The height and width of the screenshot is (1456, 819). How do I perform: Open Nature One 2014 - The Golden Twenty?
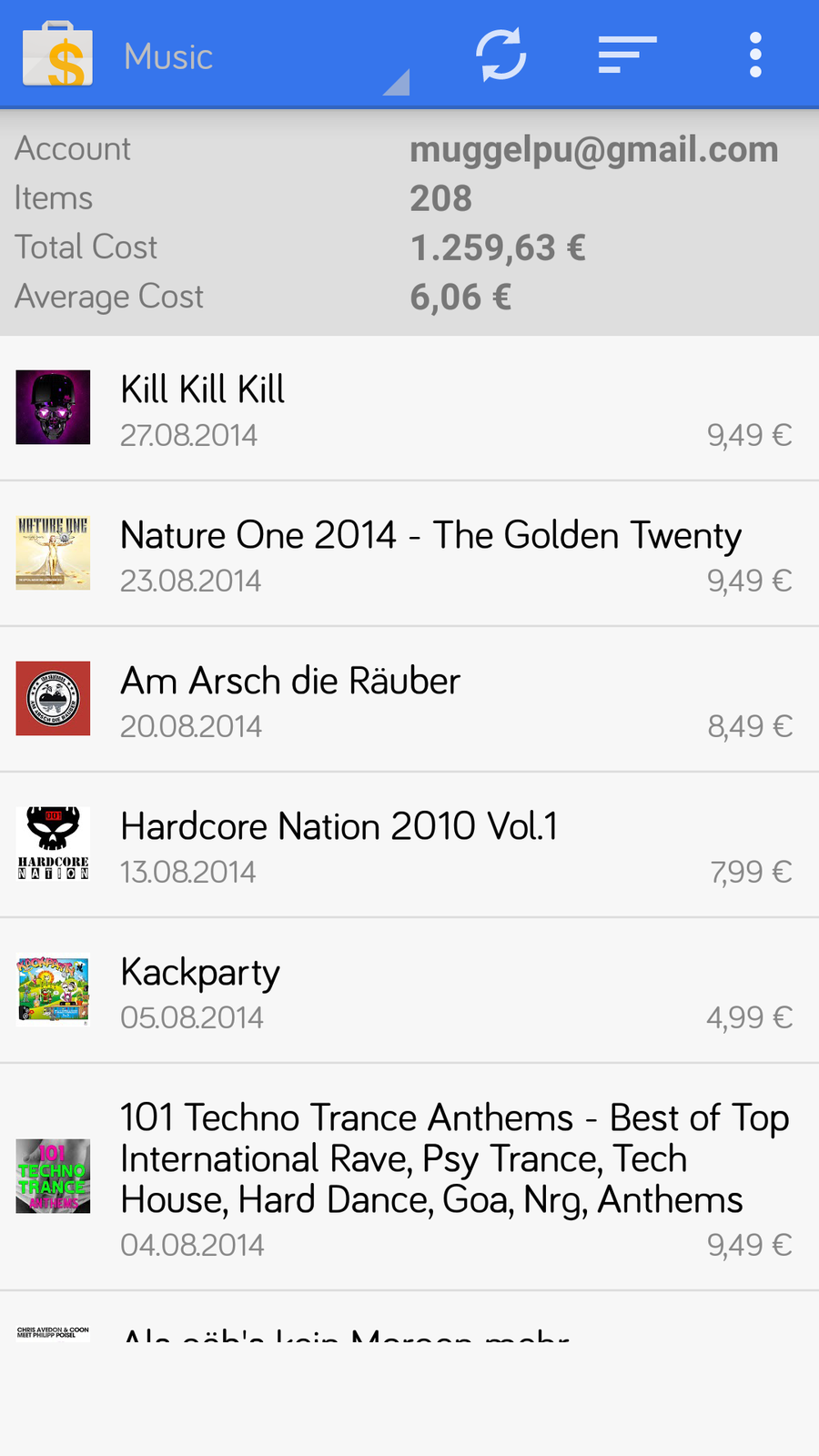coord(409,554)
